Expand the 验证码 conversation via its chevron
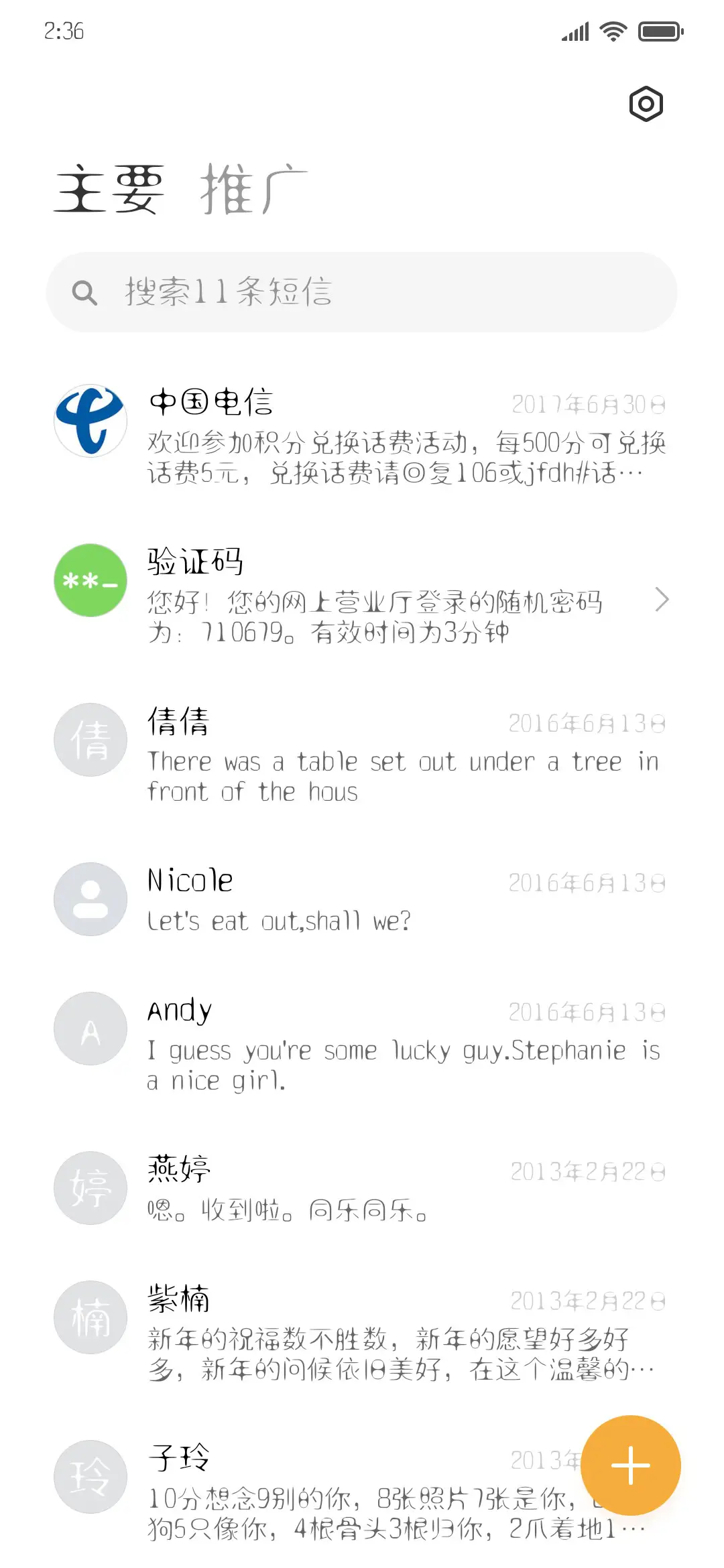This screenshot has height=1568, width=724. click(x=663, y=600)
